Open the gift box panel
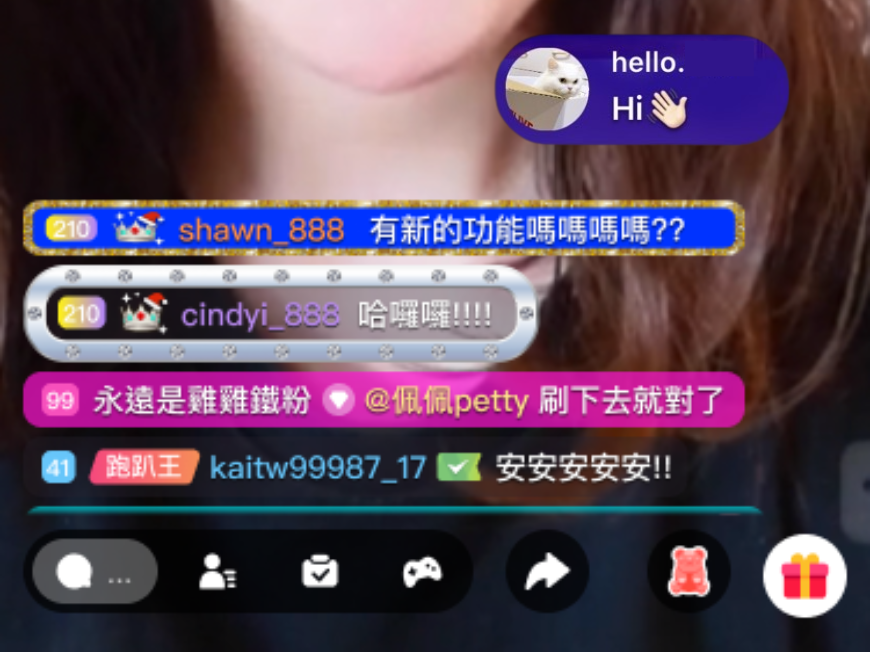Image resolution: width=870 pixels, height=652 pixels. pyautogui.click(x=805, y=575)
